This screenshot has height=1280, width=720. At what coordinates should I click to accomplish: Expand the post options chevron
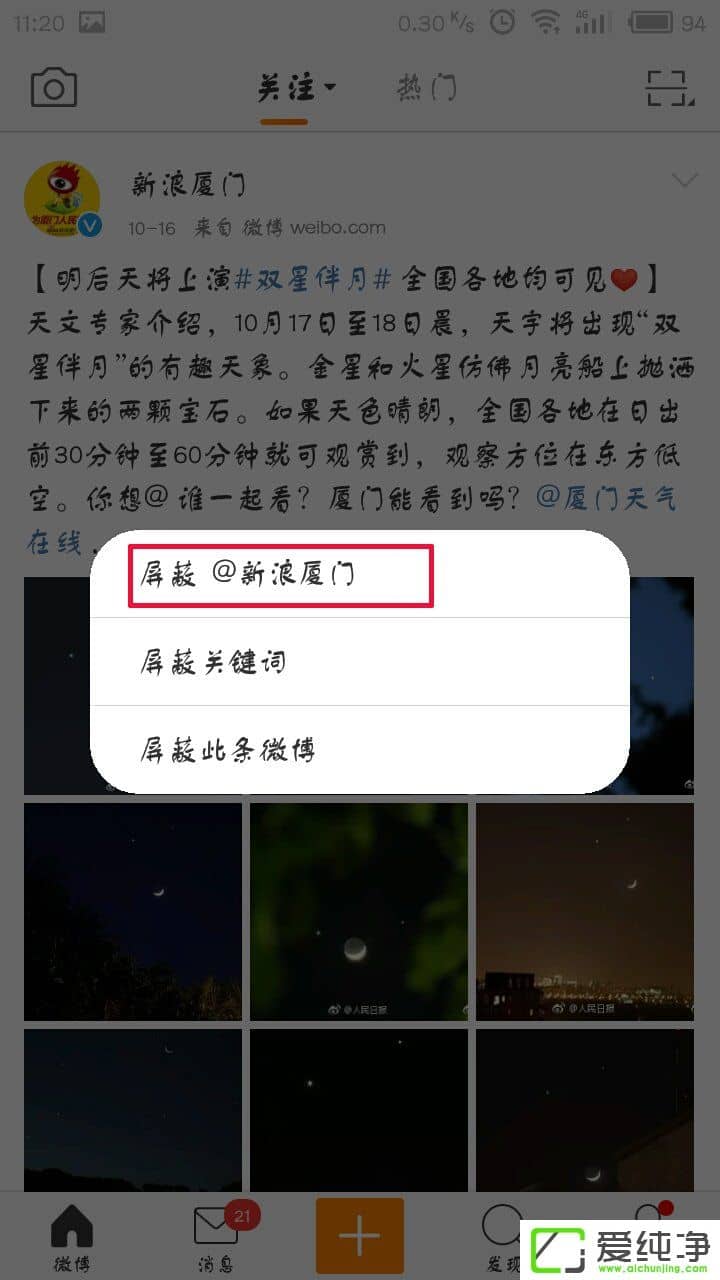click(684, 181)
